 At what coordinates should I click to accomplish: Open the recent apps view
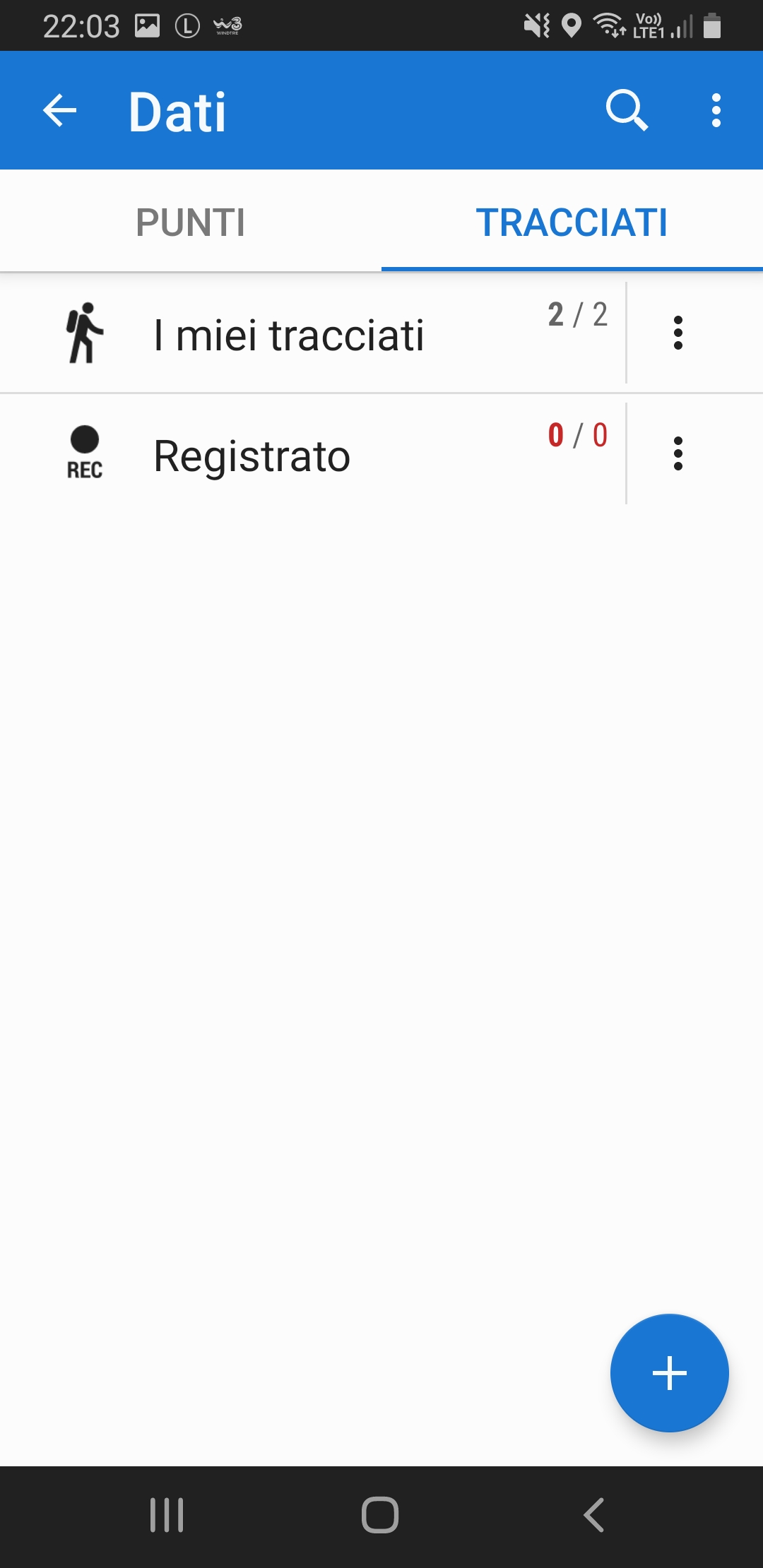[x=167, y=1515]
